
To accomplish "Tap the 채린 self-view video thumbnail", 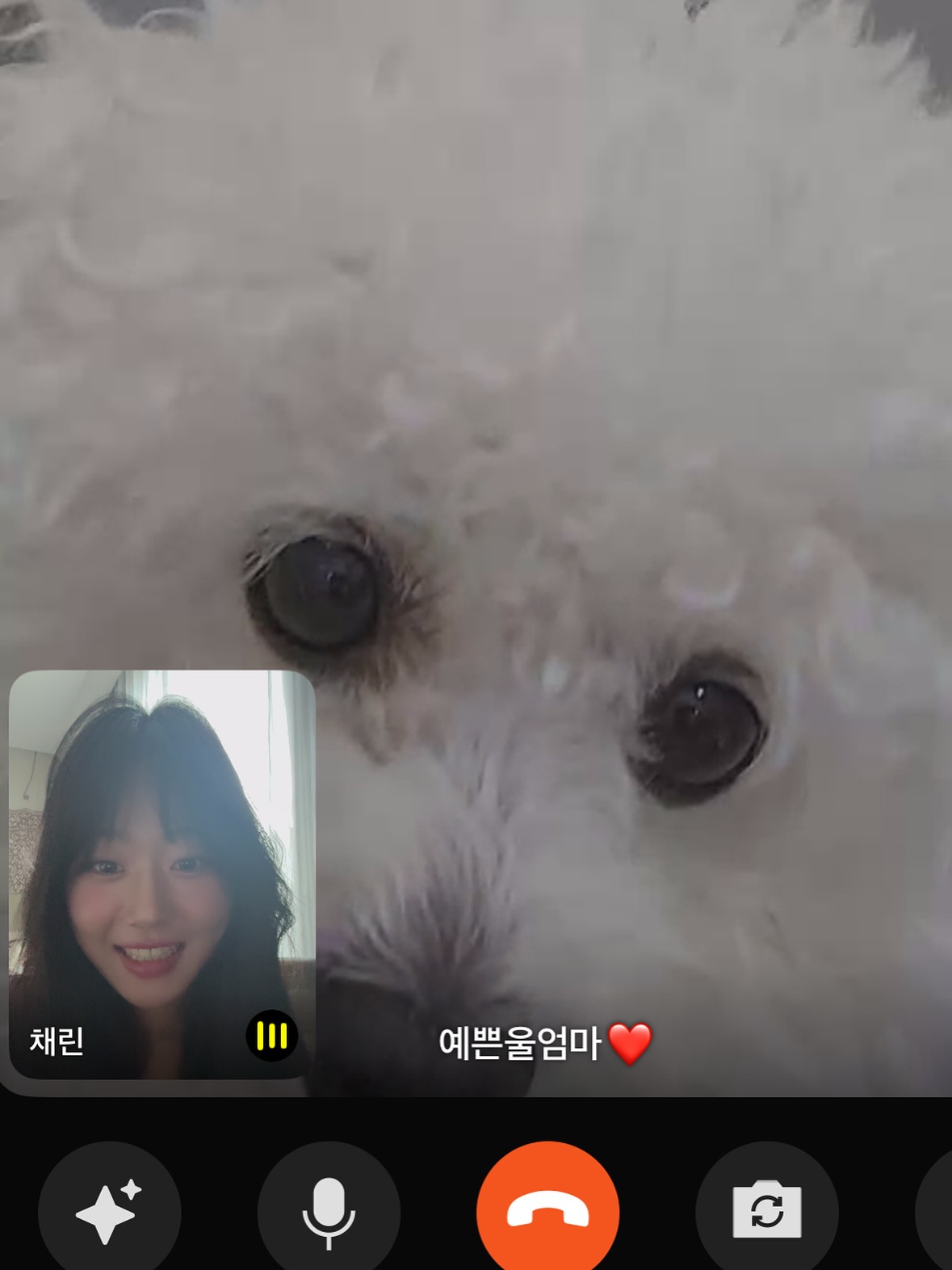I will [x=161, y=873].
